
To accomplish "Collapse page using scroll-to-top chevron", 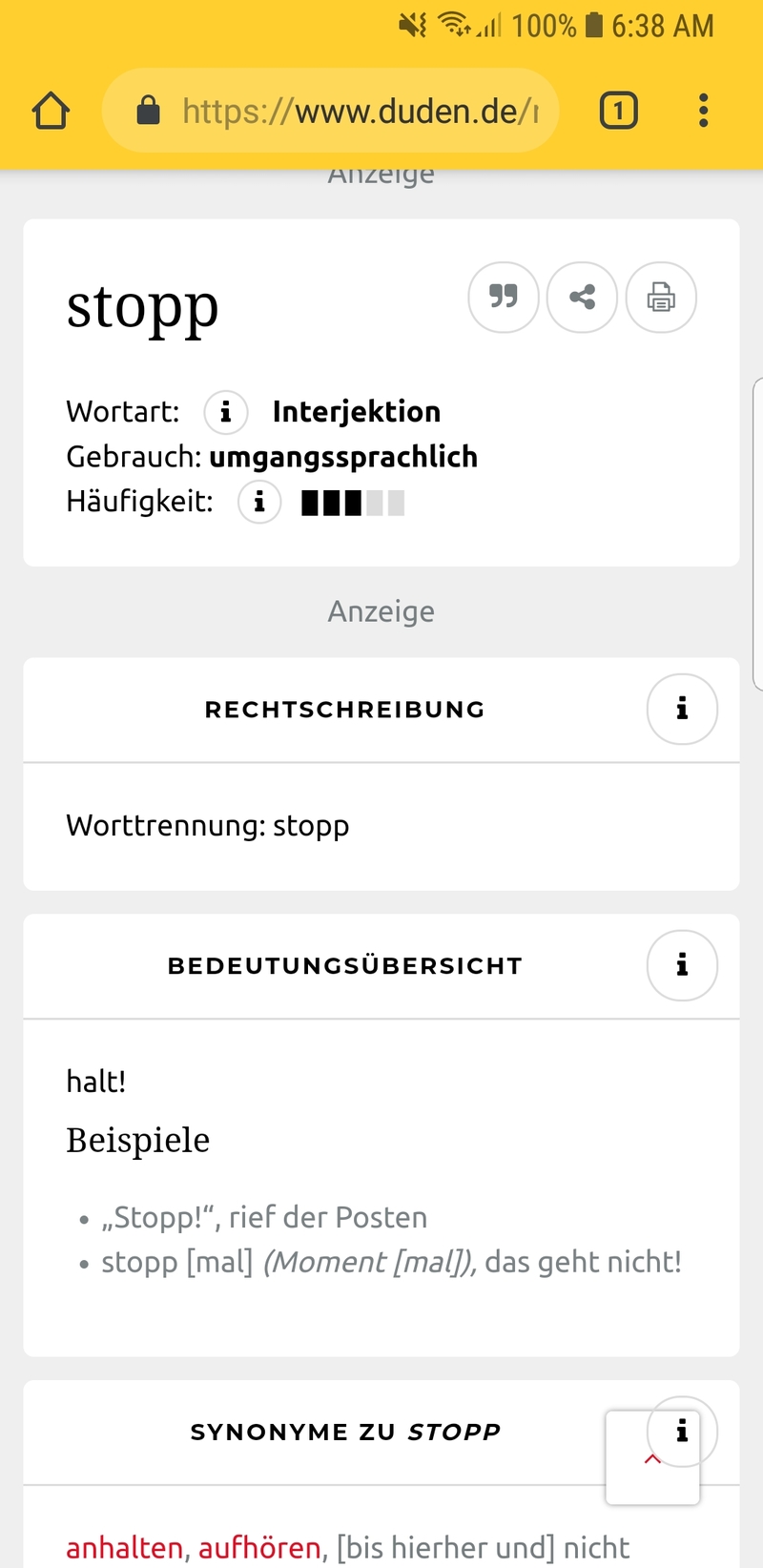I will [652, 1458].
